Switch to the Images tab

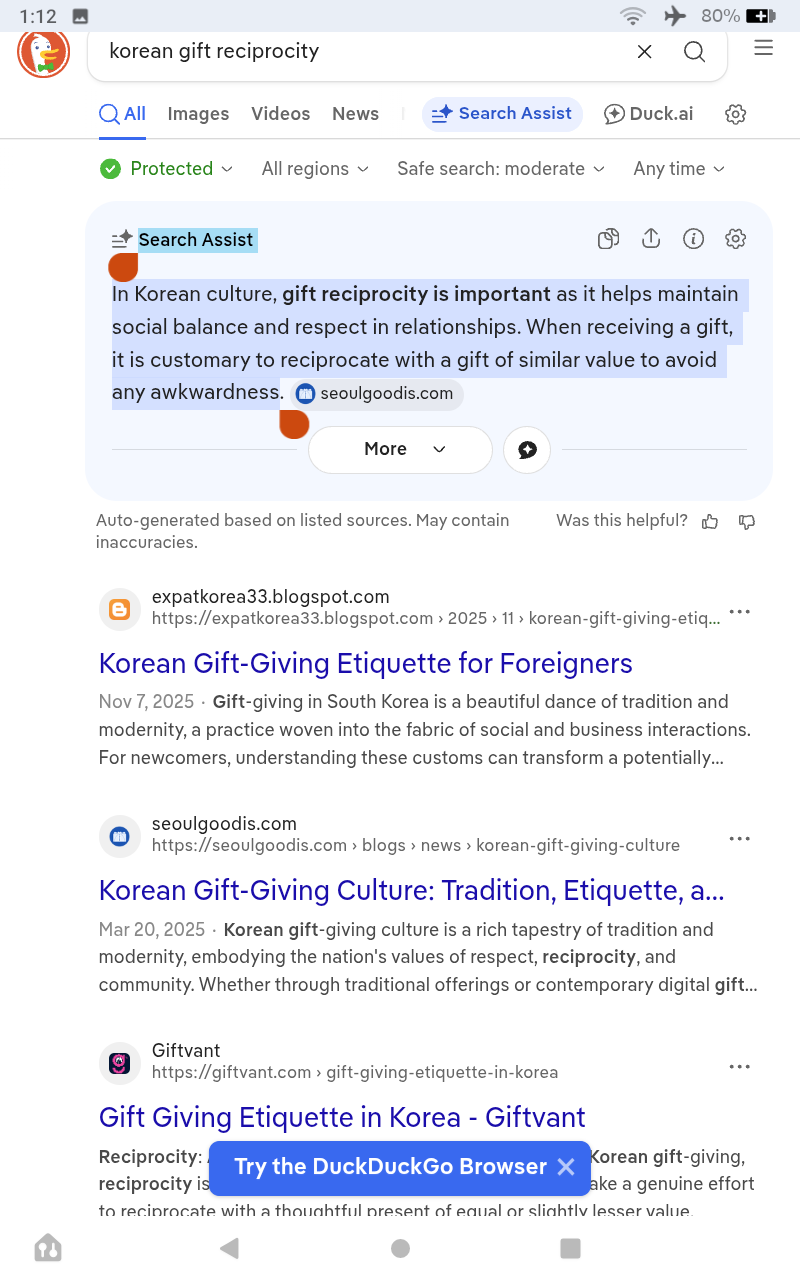coord(198,114)
